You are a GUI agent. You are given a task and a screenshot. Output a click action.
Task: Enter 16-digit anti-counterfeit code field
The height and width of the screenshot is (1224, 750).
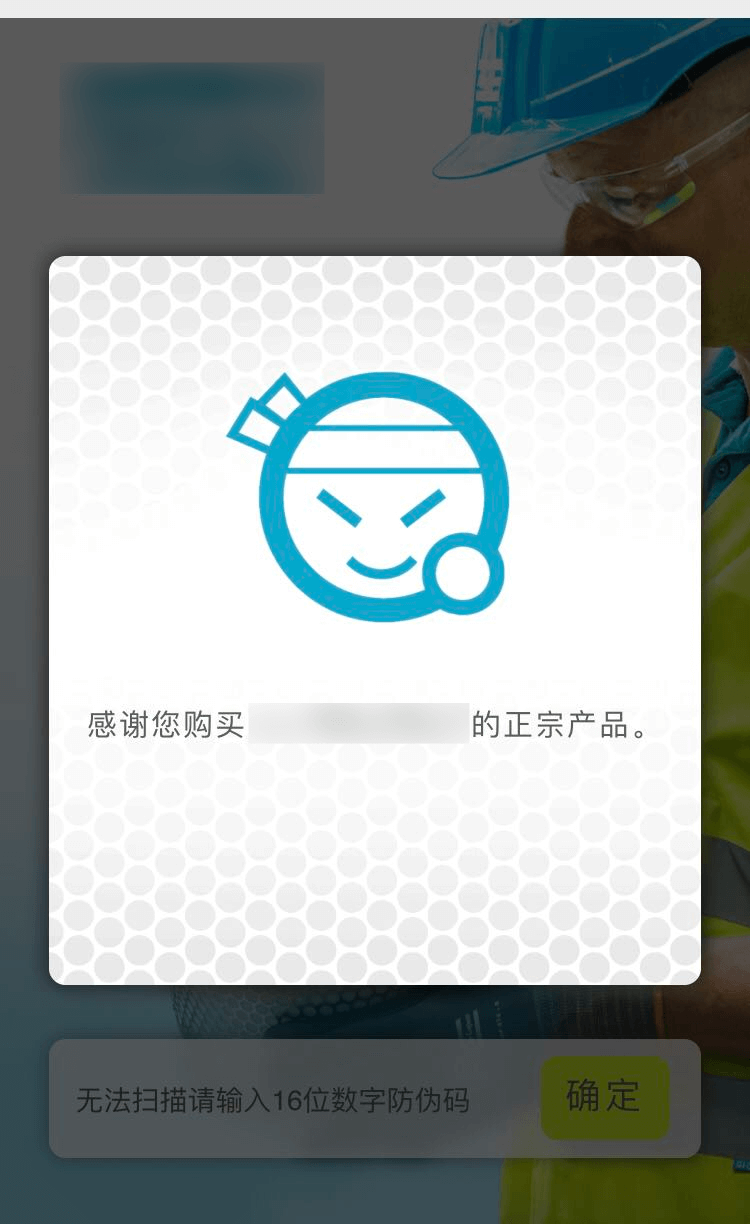click(290, 1100)
